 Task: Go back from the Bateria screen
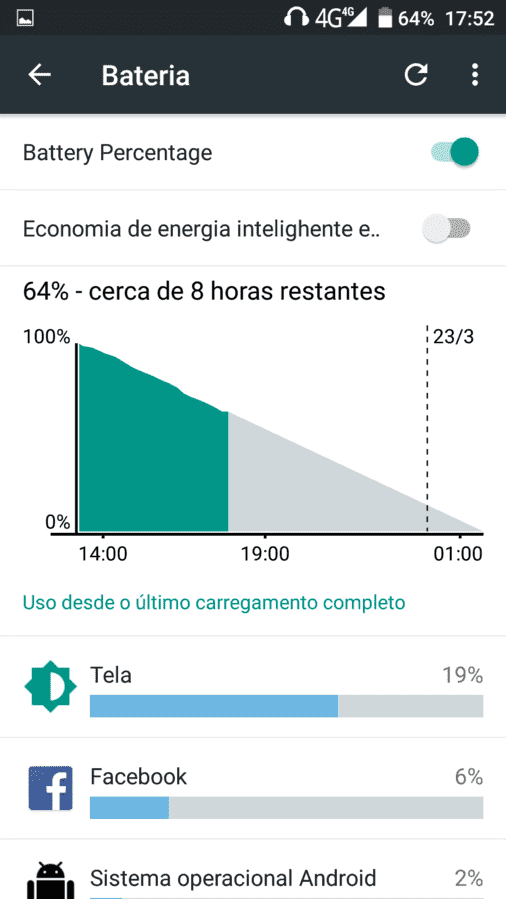point(40,75)
